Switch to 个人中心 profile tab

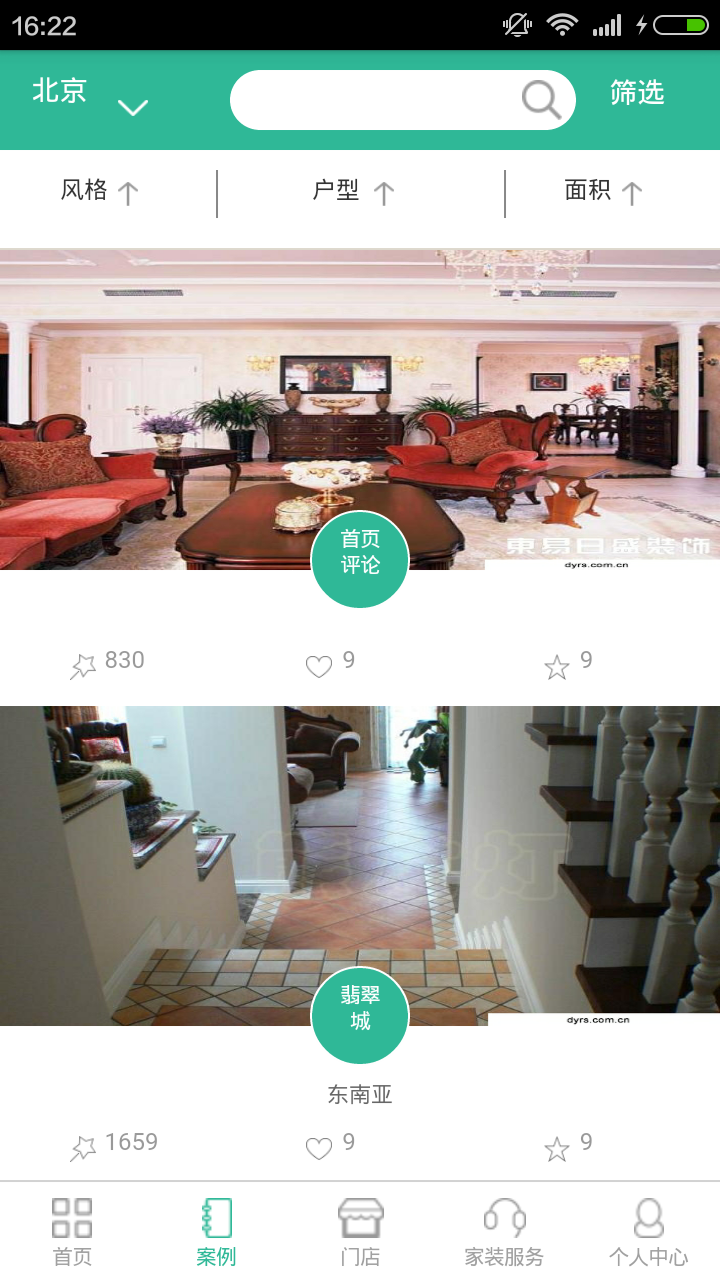648,1232
